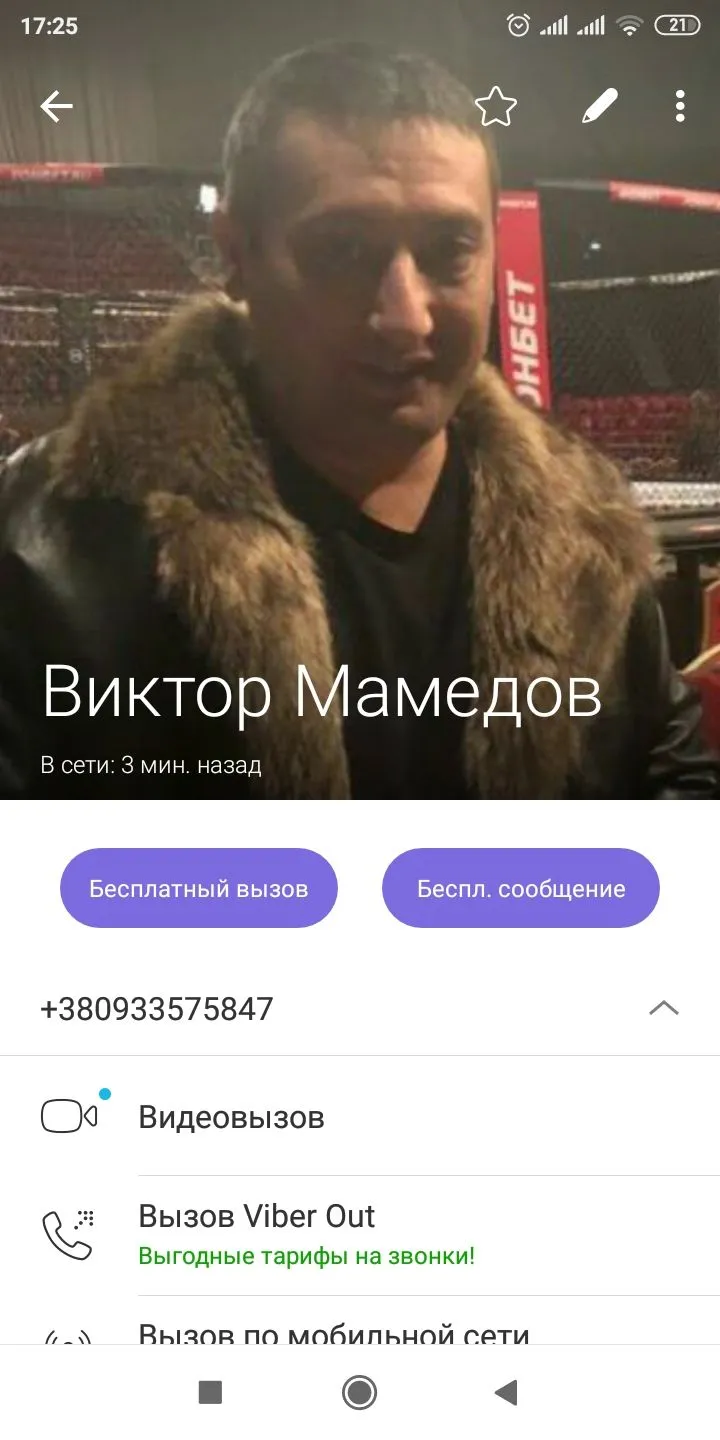
Task: Open recent apps with the square button
Action: [x=210, y=1392]
